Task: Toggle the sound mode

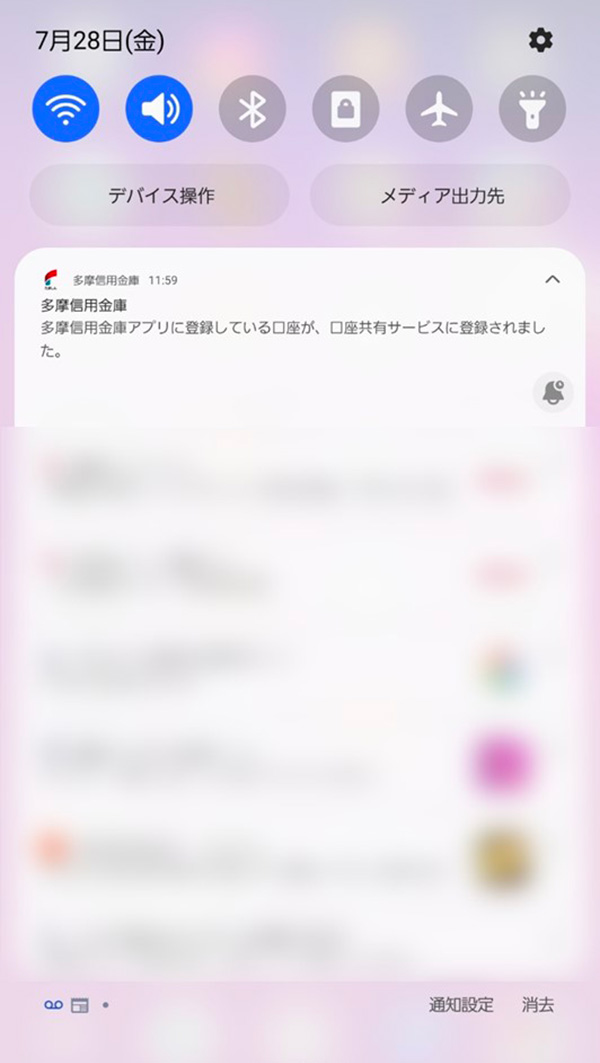Action: click(x=159, y=109)
